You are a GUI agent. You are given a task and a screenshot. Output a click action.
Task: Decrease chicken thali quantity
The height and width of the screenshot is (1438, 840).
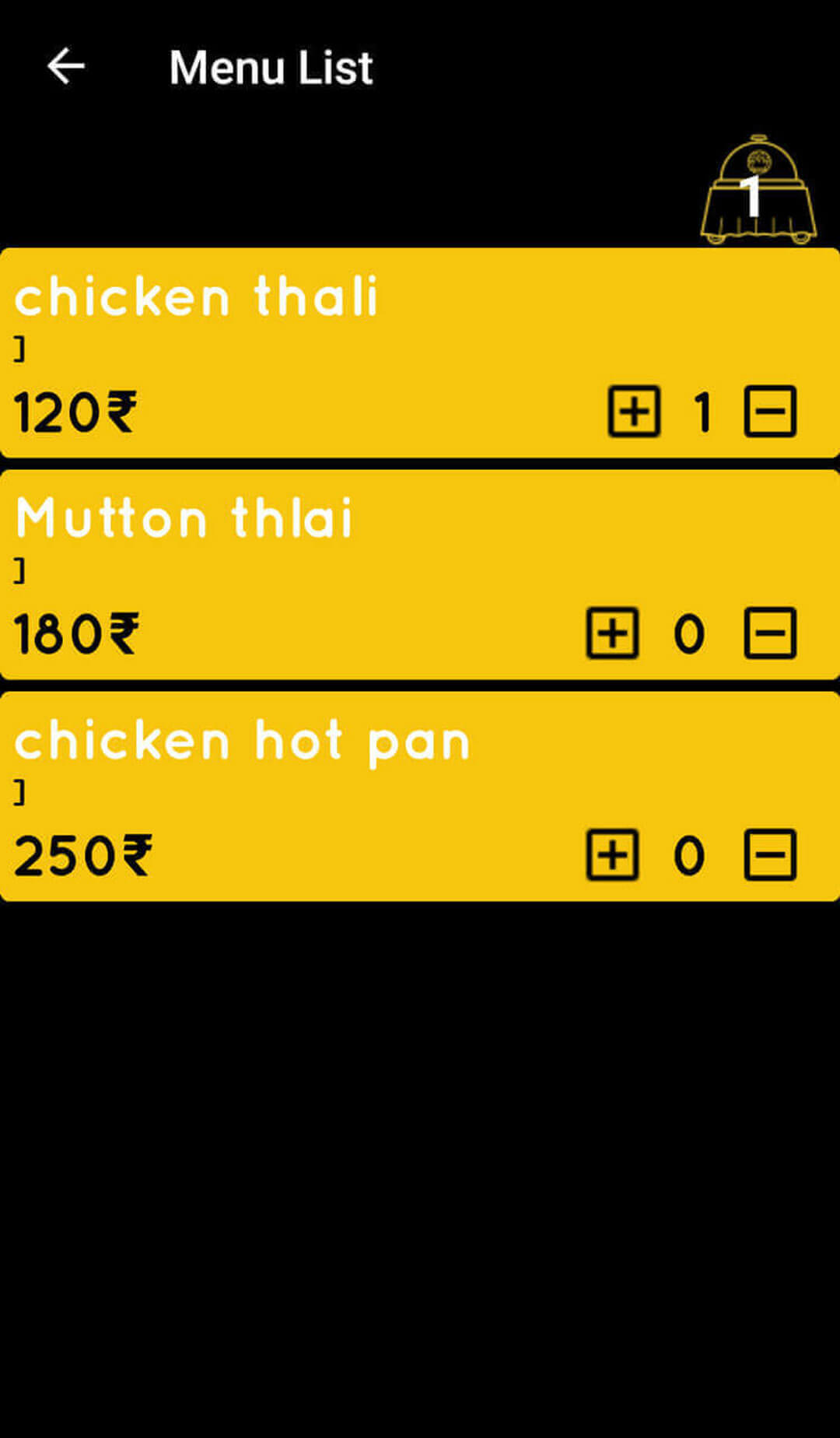pyautogui.click(x=770, y=411)
